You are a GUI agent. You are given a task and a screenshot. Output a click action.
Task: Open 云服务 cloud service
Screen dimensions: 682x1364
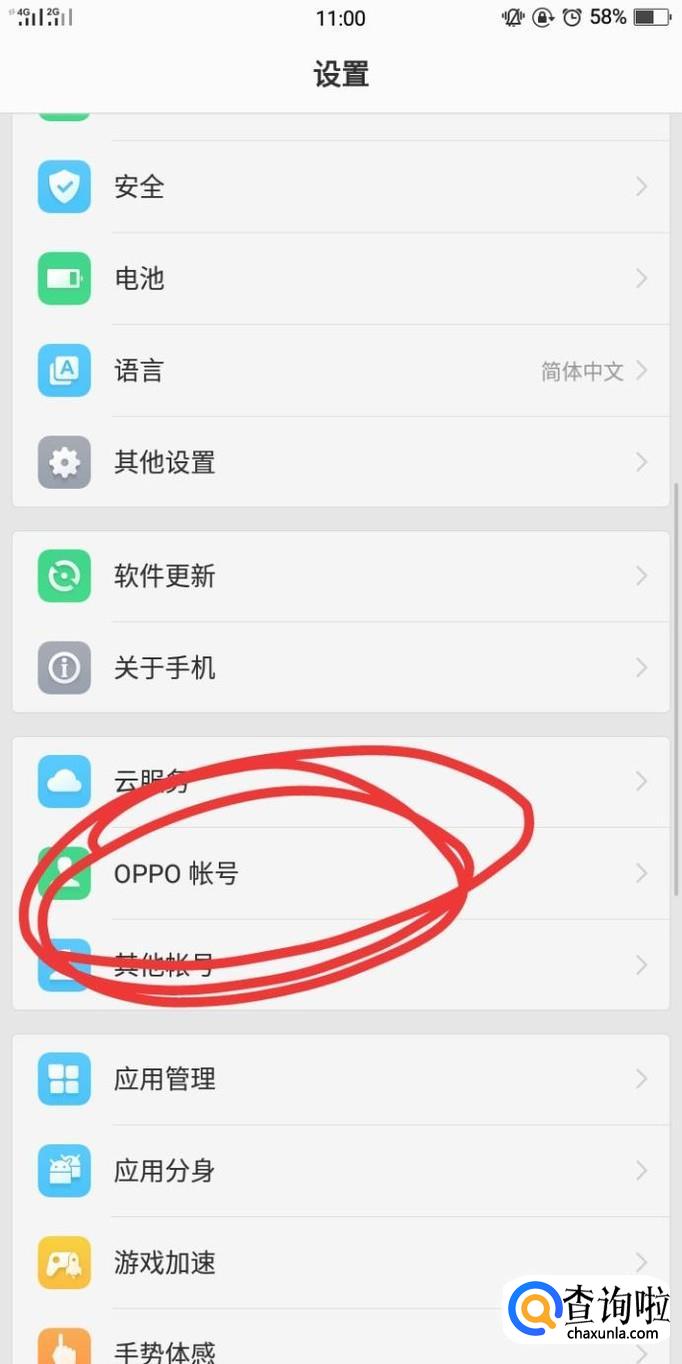tap(340, 782)
